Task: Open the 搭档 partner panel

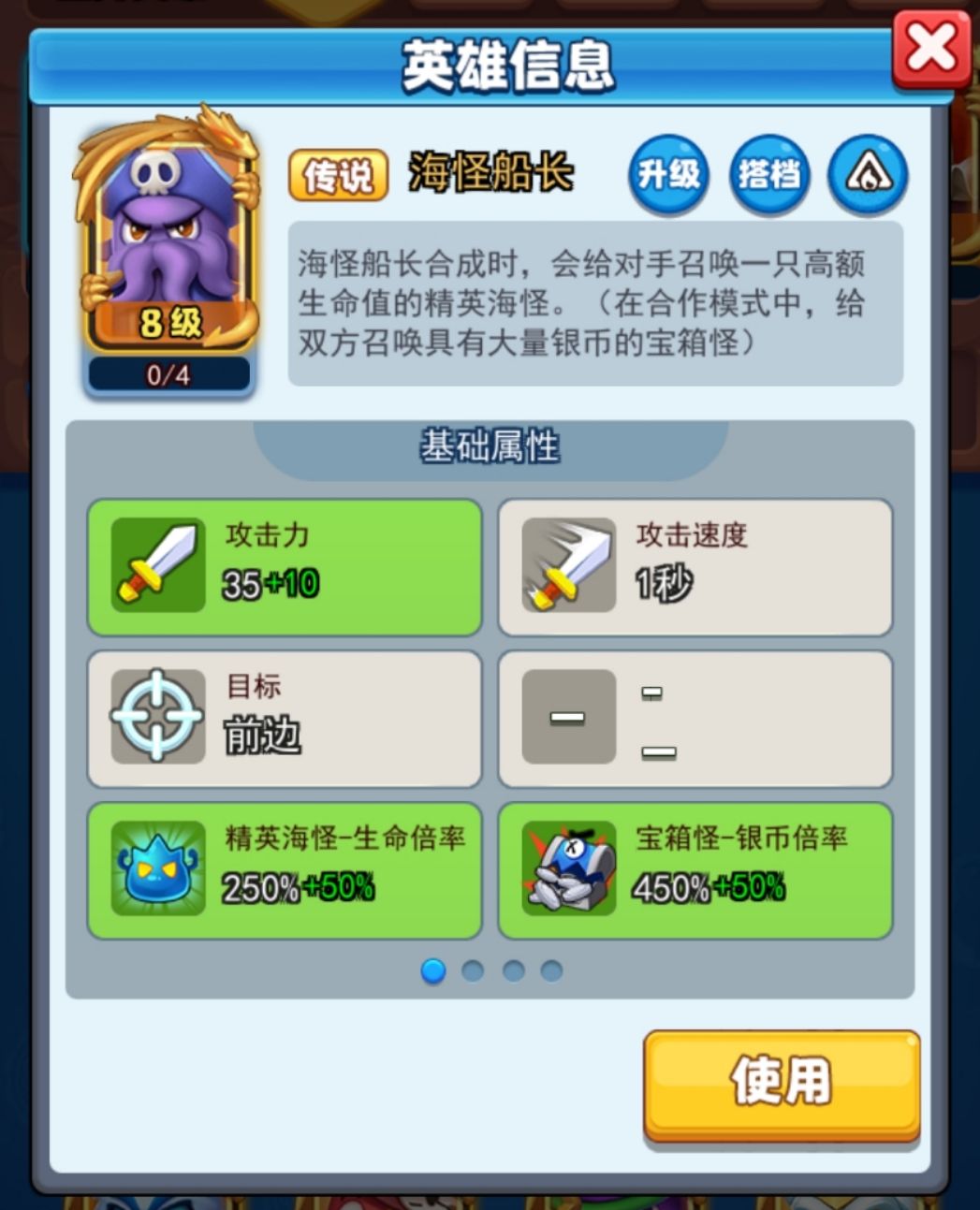Action: click(x=768, y=175)
